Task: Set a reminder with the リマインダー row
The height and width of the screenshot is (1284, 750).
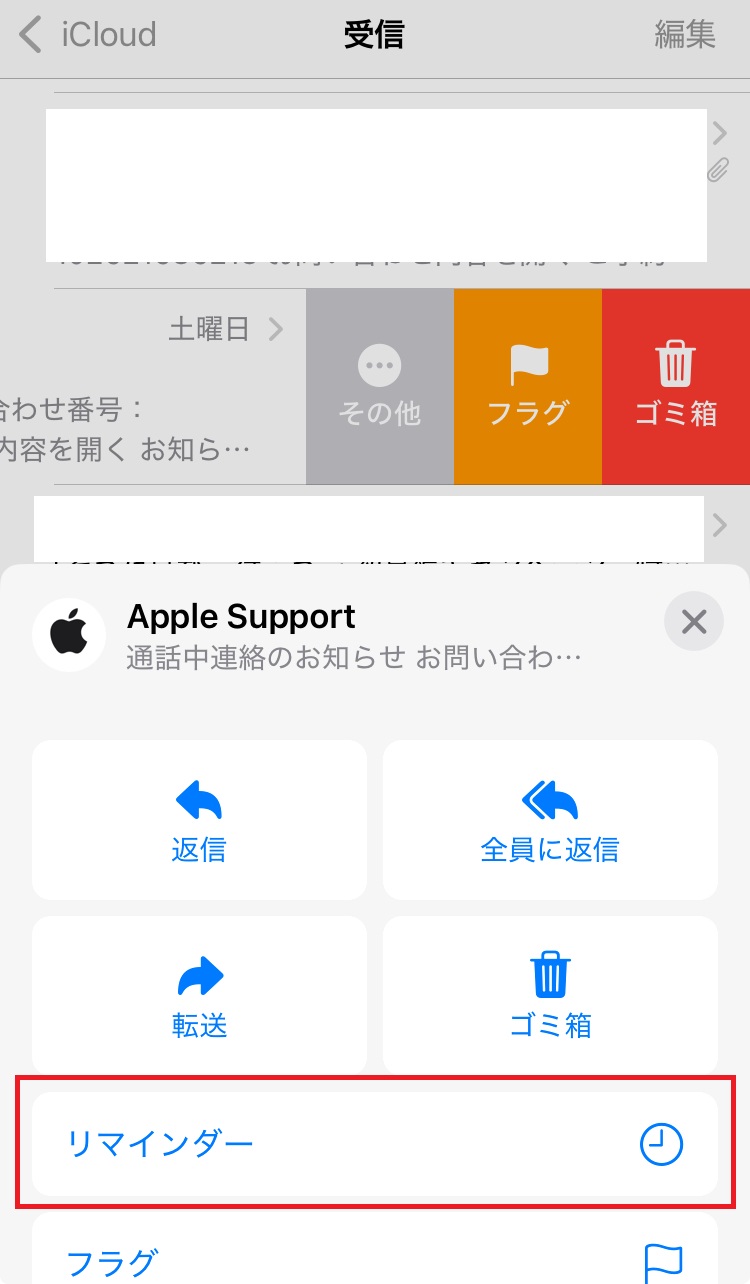Action: tap(375, 1143)
